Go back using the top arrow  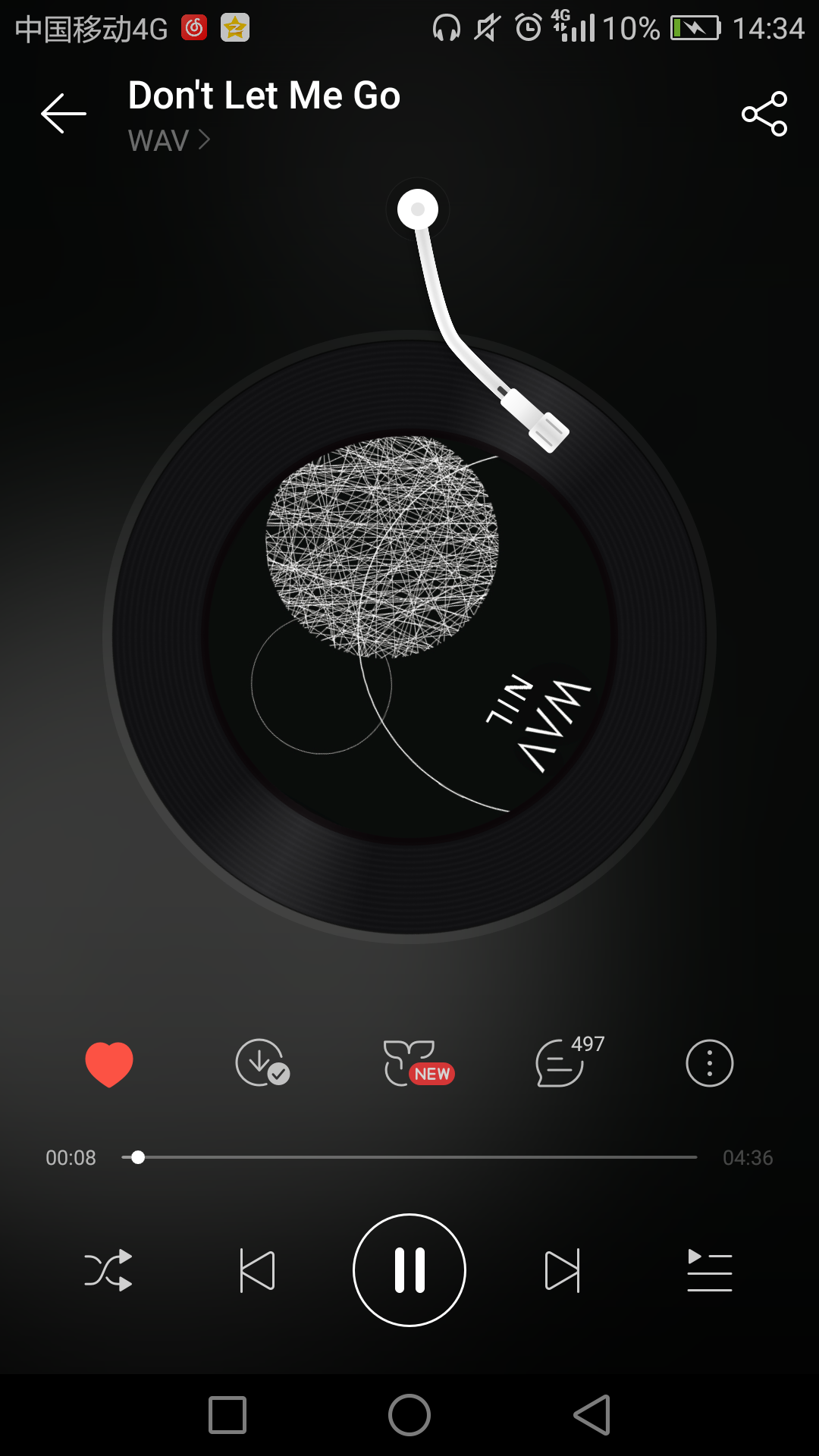64,114
